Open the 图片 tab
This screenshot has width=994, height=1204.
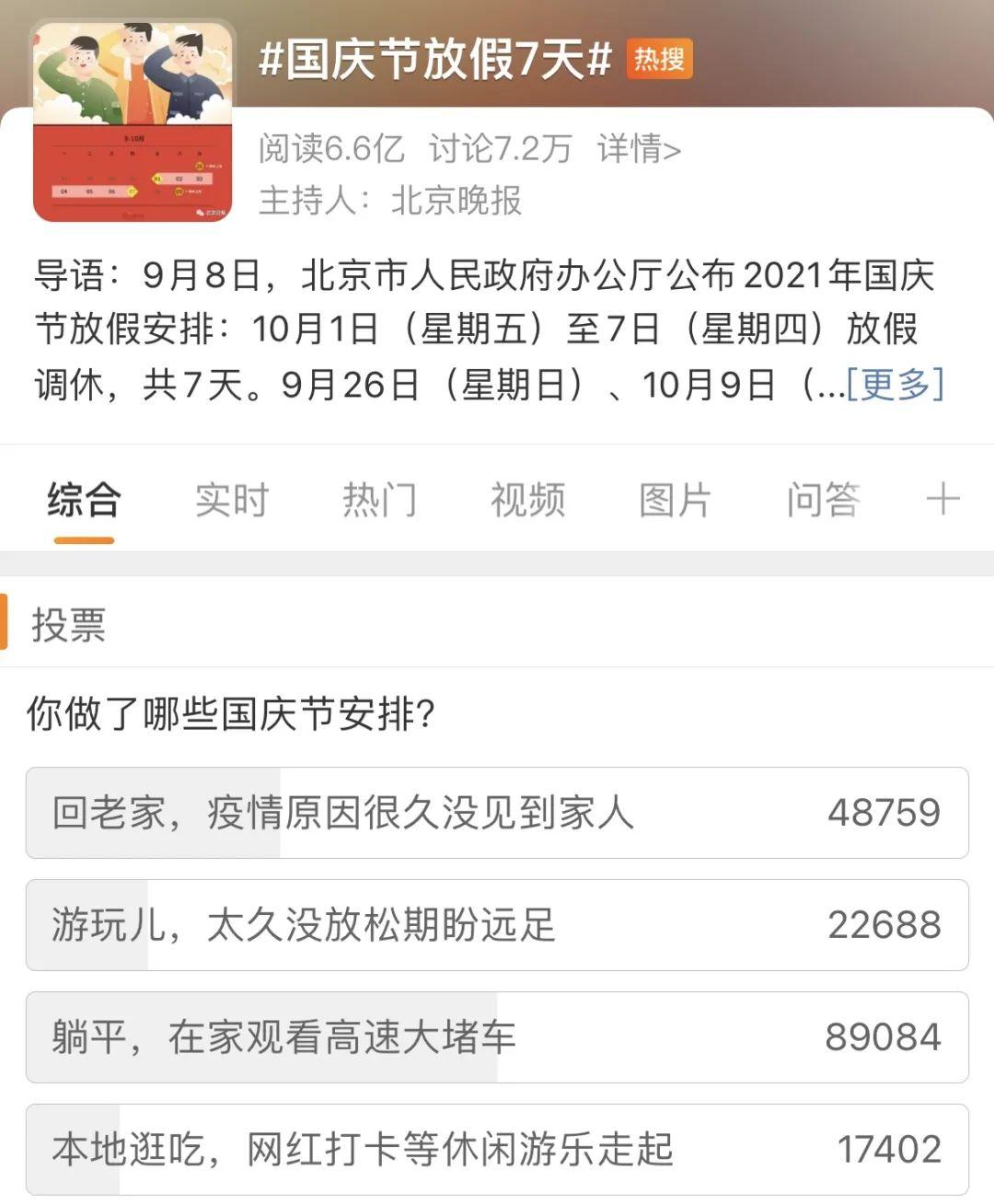coord(675,500)
